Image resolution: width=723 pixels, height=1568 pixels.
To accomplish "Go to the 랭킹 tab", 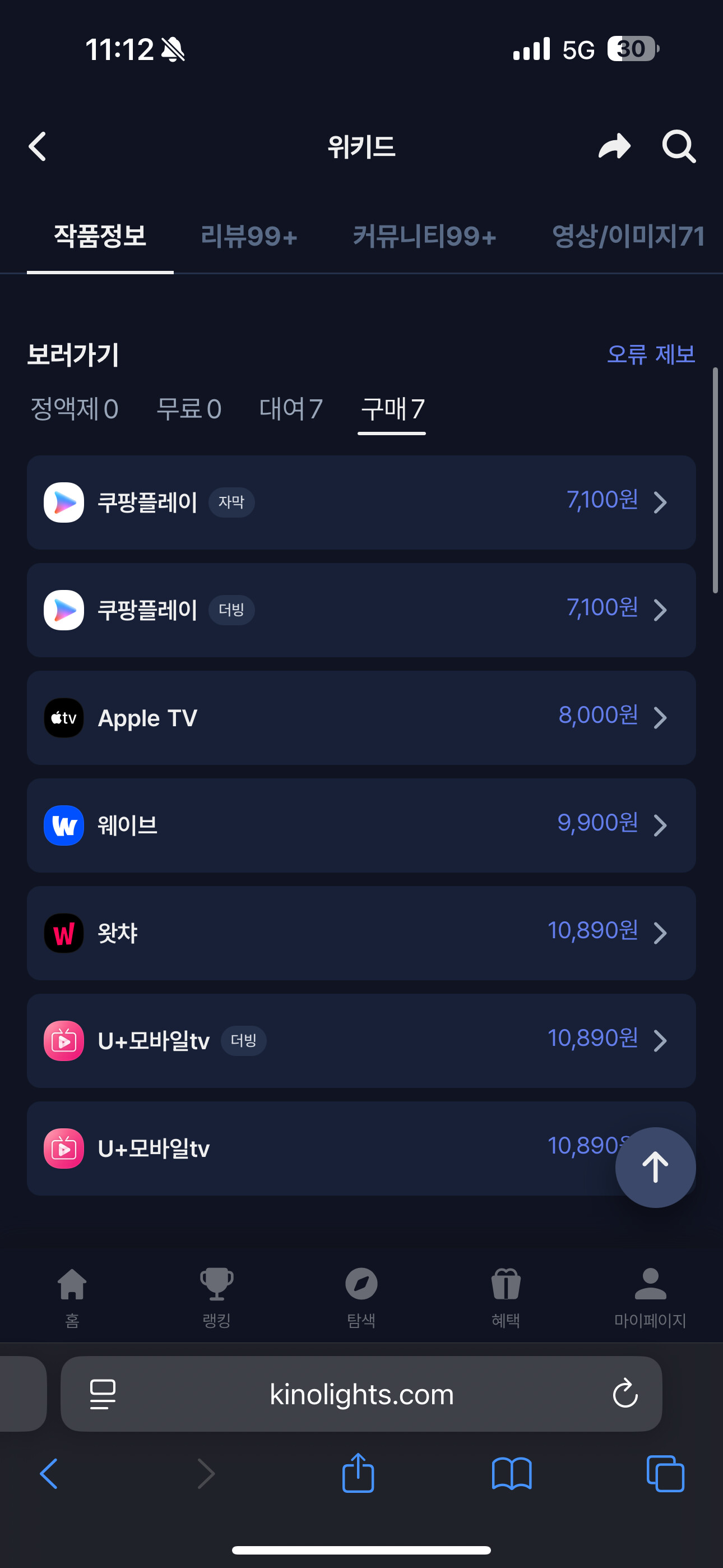I will (217, 1295).
